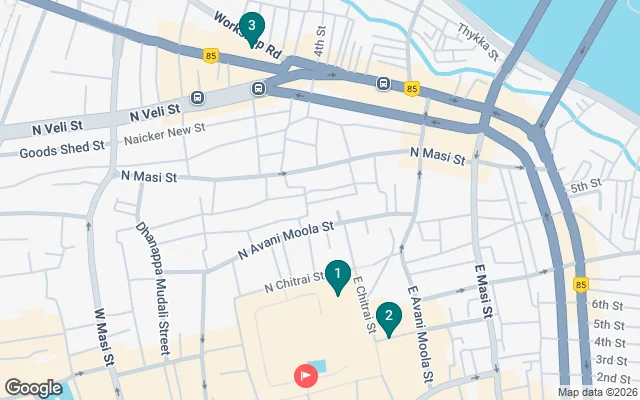640x400 pixels.
Task: Select map marker number 2
Action: 388,316
